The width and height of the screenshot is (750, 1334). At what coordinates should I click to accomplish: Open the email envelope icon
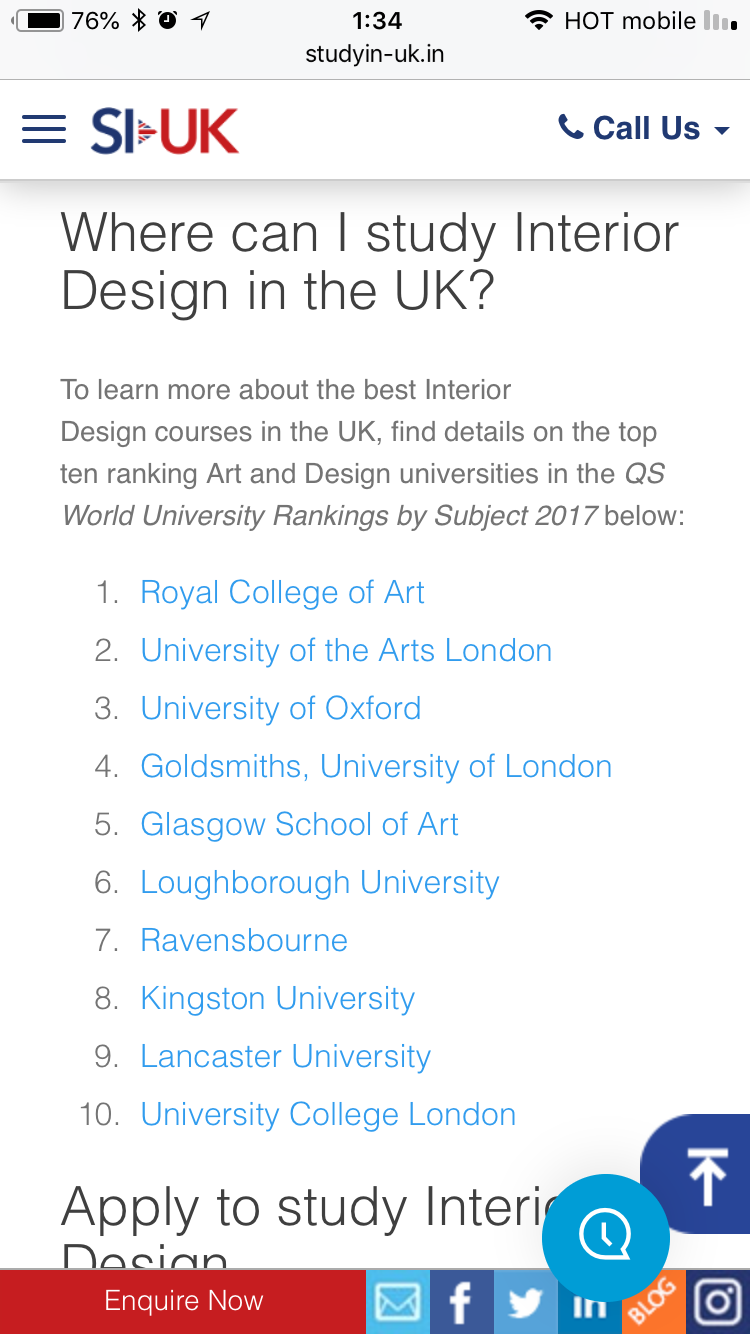pos(398,1302)
